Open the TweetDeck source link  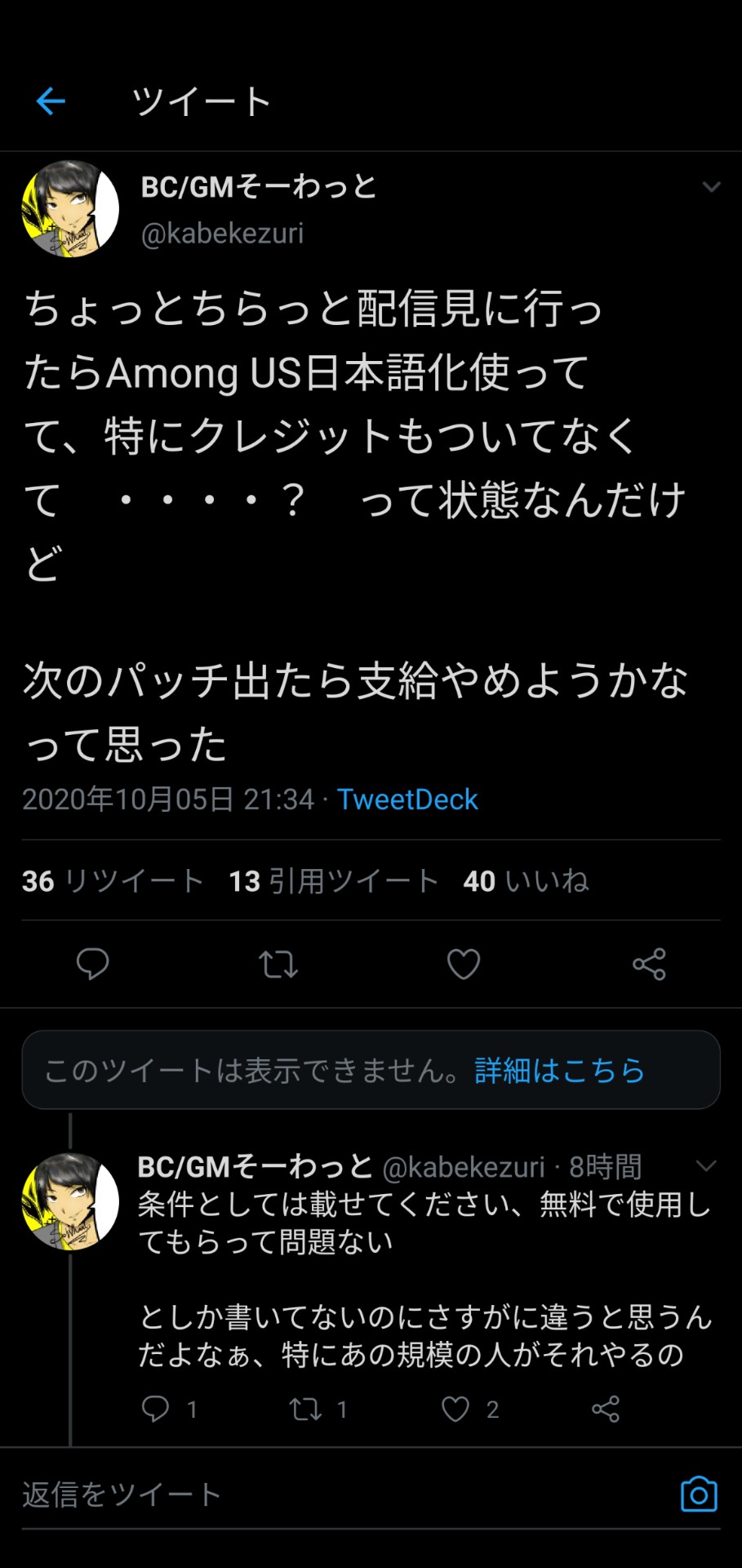407,799
